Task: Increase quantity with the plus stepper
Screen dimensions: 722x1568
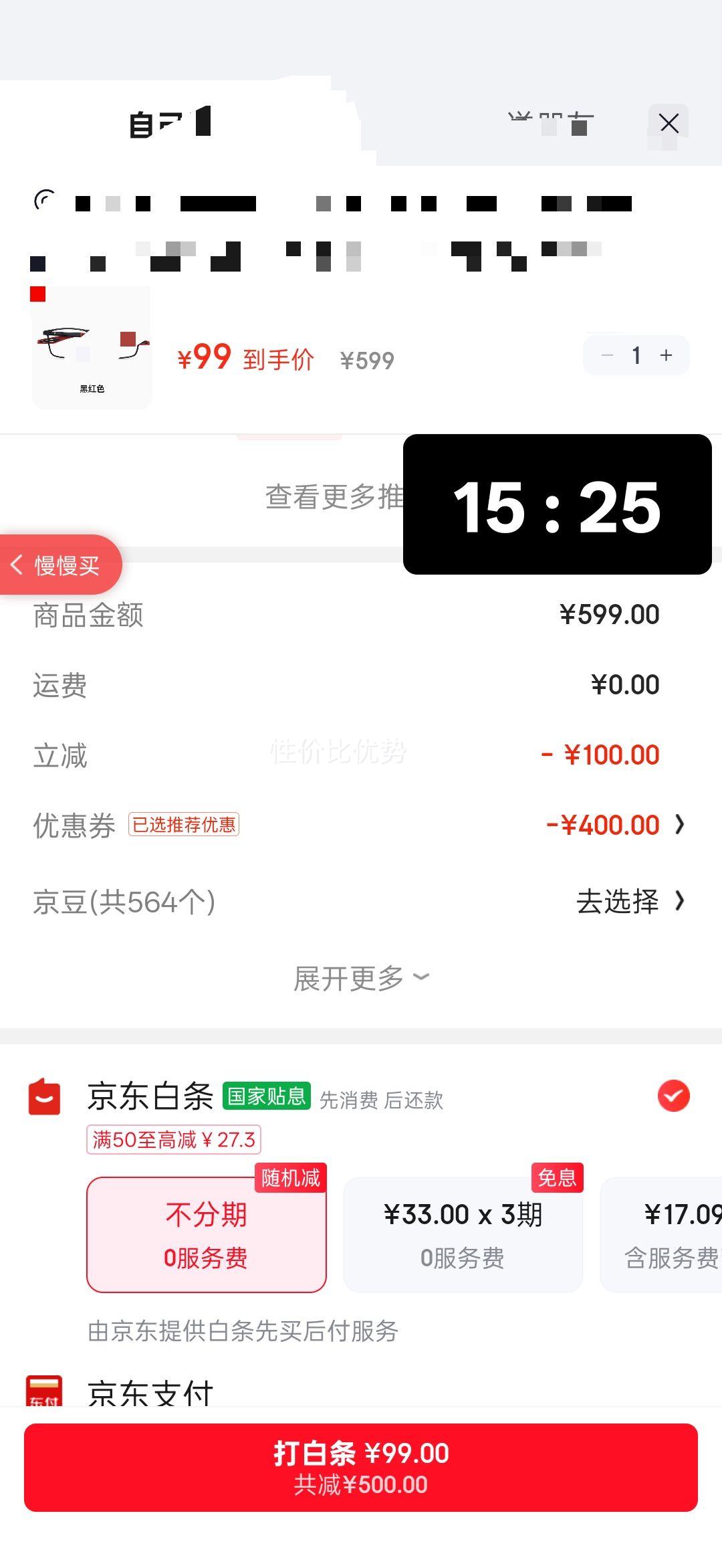Action: (x=665, y=355)
